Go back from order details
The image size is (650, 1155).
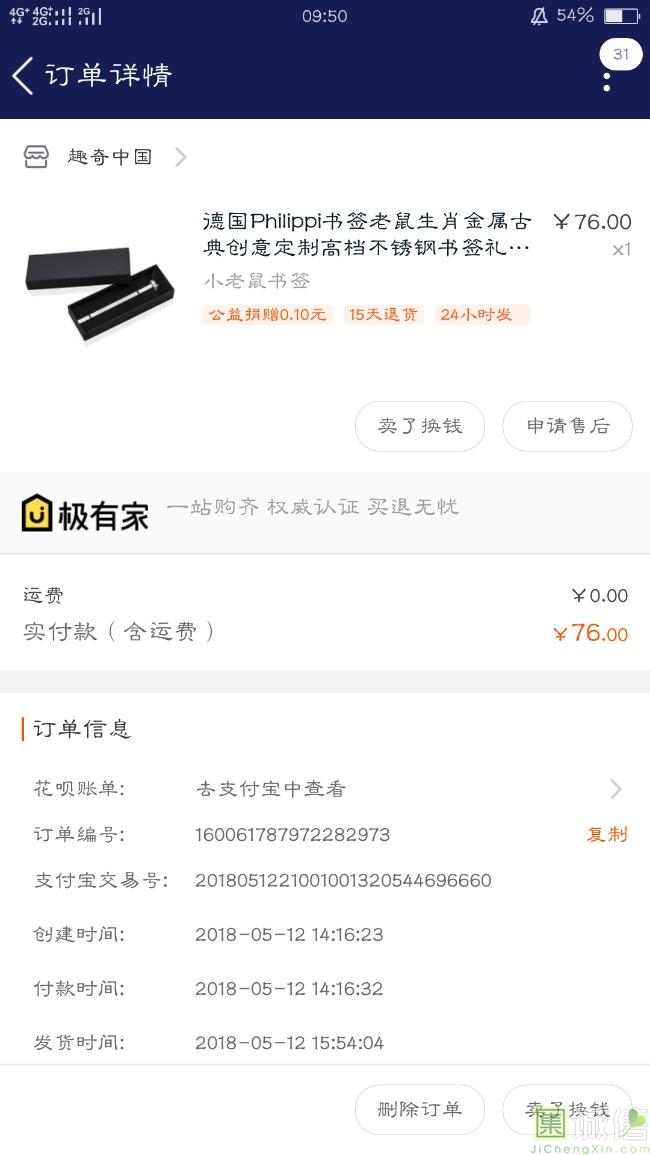click(23, 76)
